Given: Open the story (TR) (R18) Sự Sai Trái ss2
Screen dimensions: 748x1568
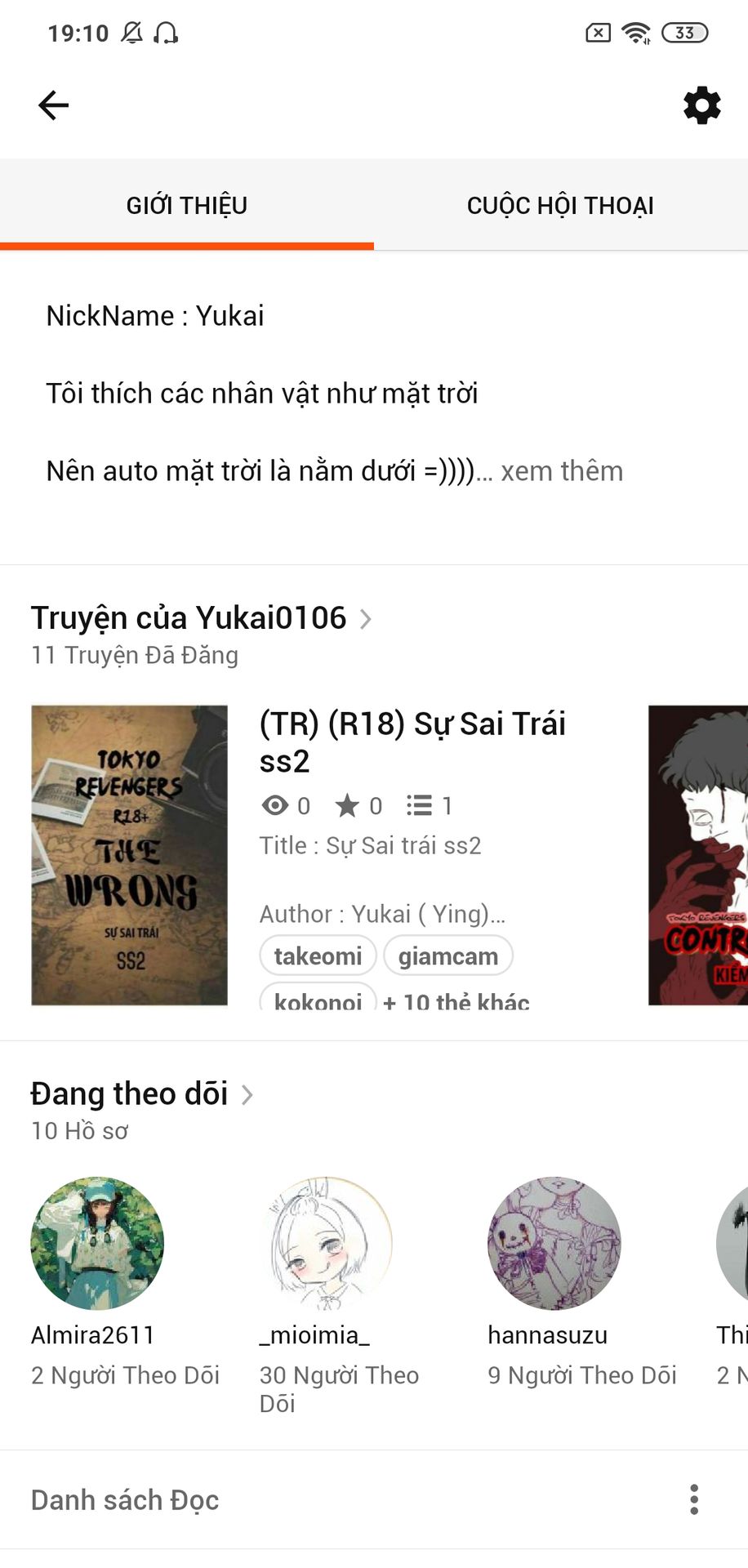Looking at the screenshot, I should coord(412,742).
